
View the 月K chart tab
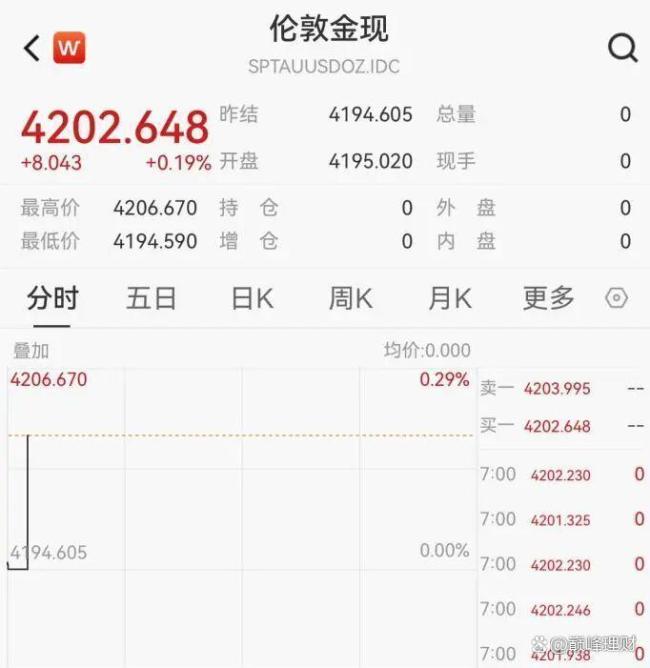click(x=449, y=297)
